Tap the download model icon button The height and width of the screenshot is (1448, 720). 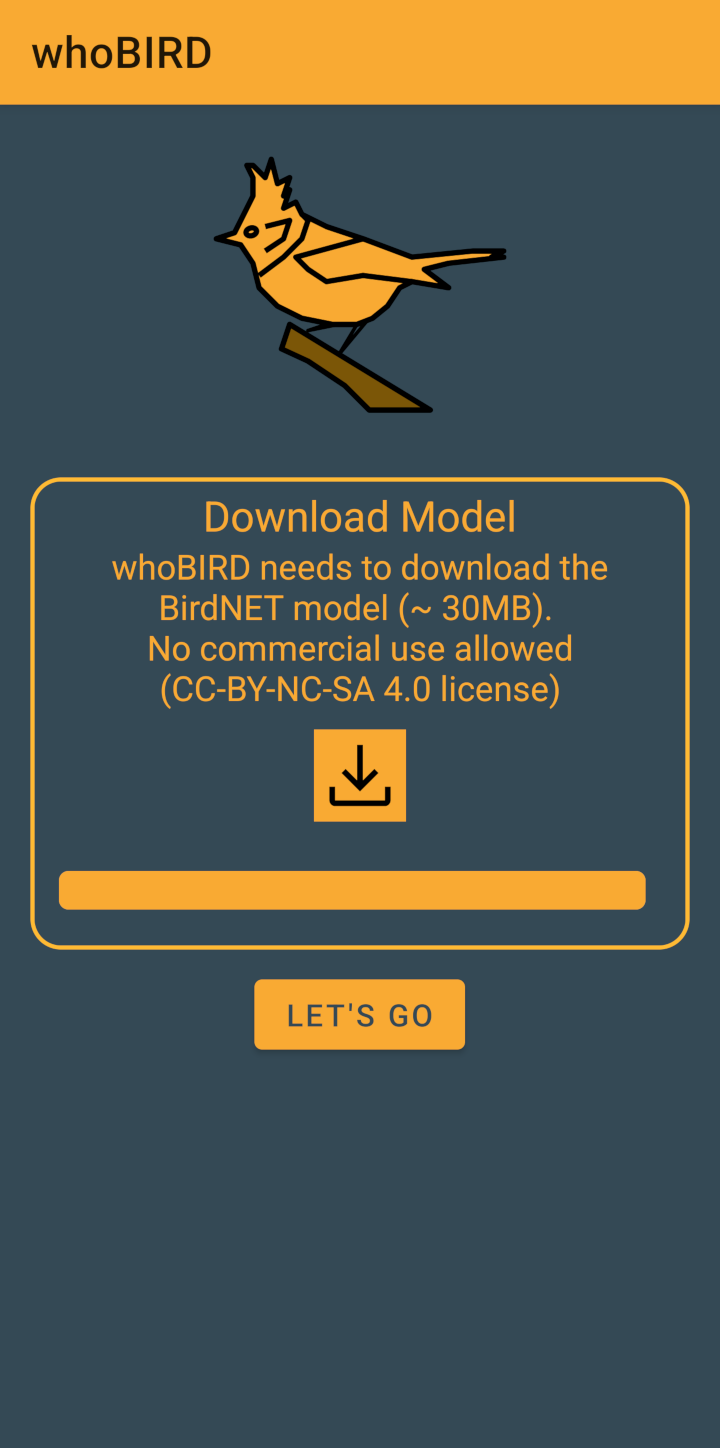360,776
